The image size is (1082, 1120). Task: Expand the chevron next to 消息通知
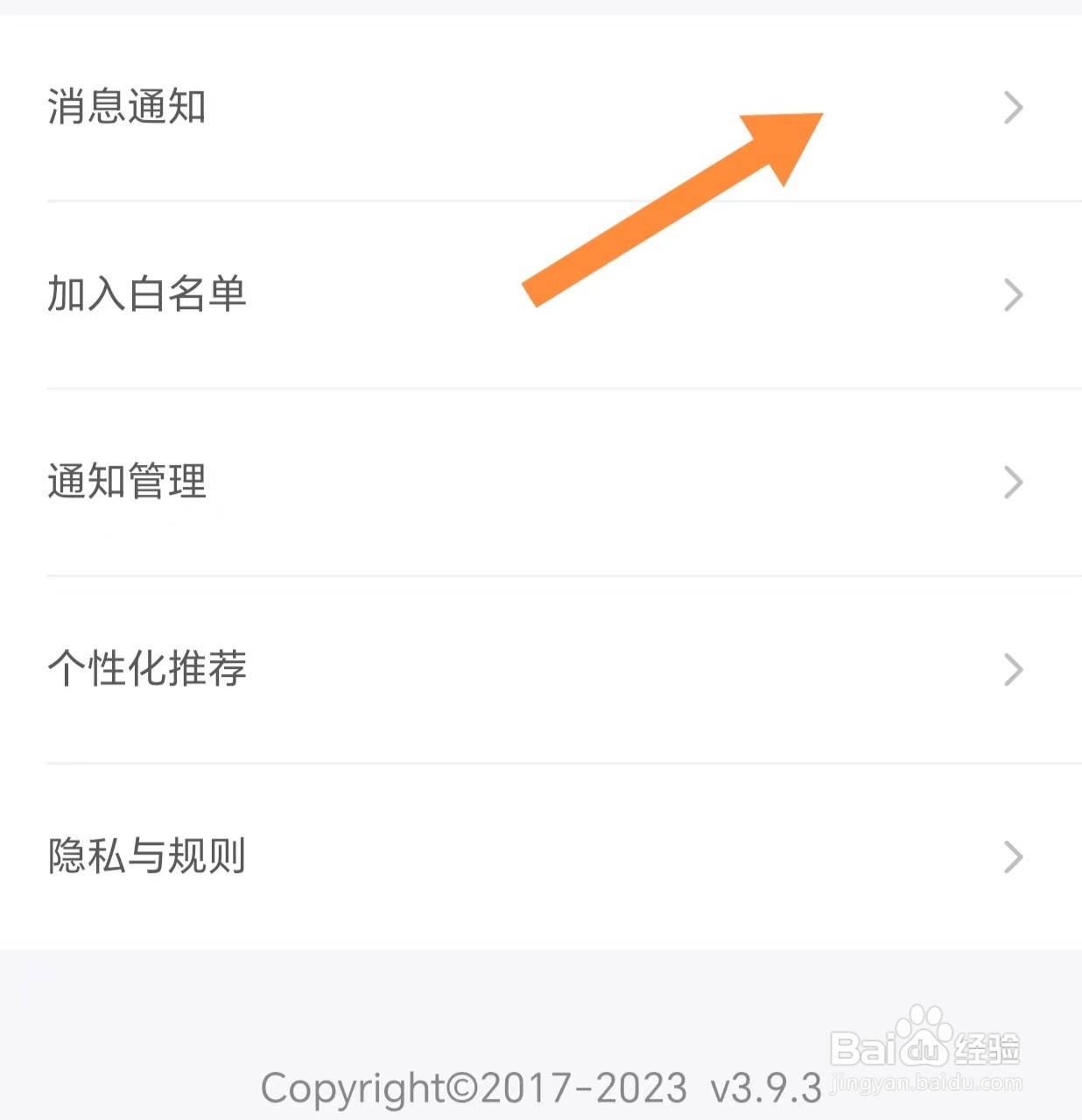[1013, 108]
